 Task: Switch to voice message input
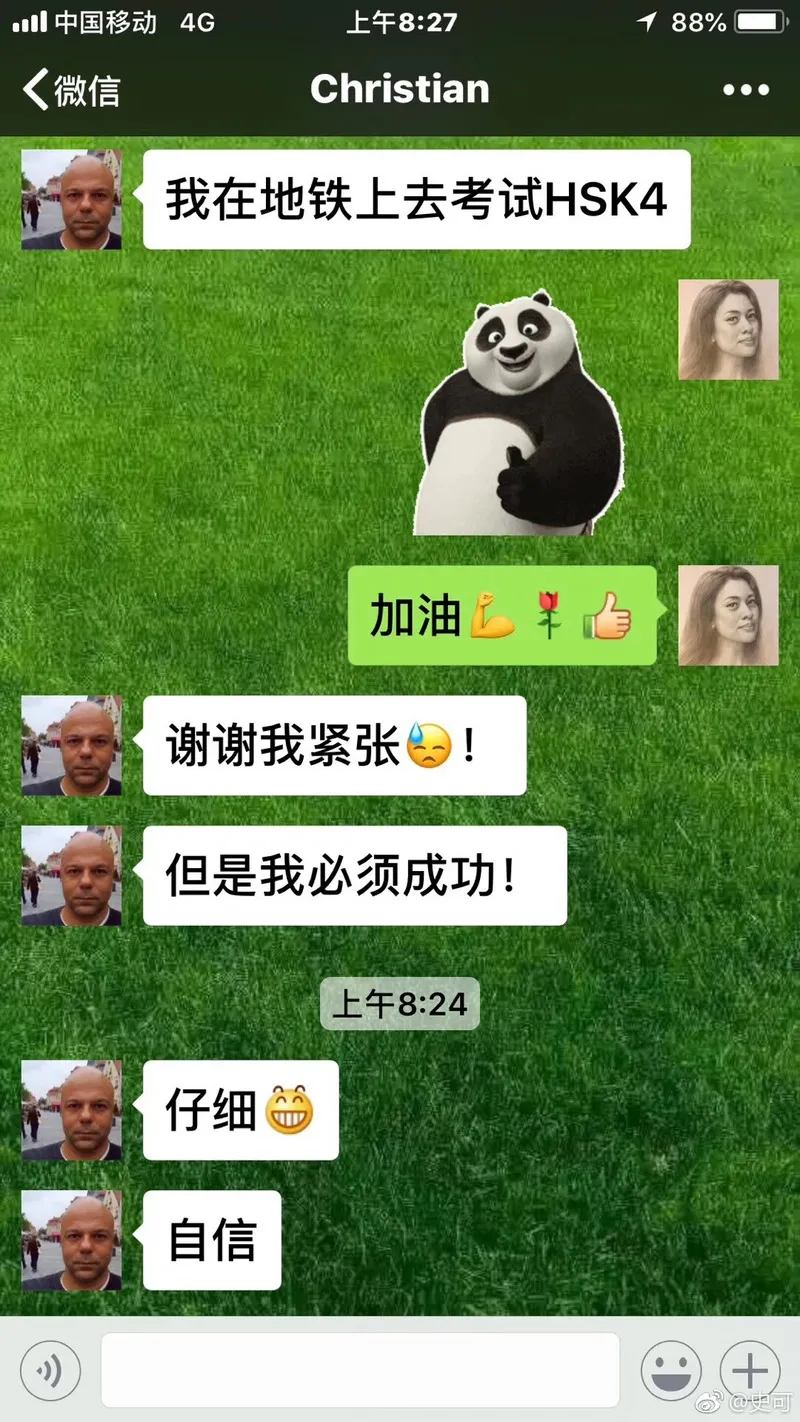point(50,1370)
